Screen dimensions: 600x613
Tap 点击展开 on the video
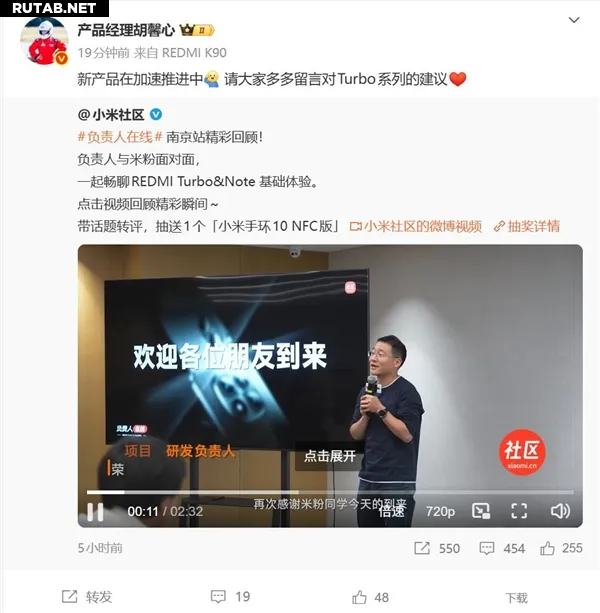click(x=329, y=456)
